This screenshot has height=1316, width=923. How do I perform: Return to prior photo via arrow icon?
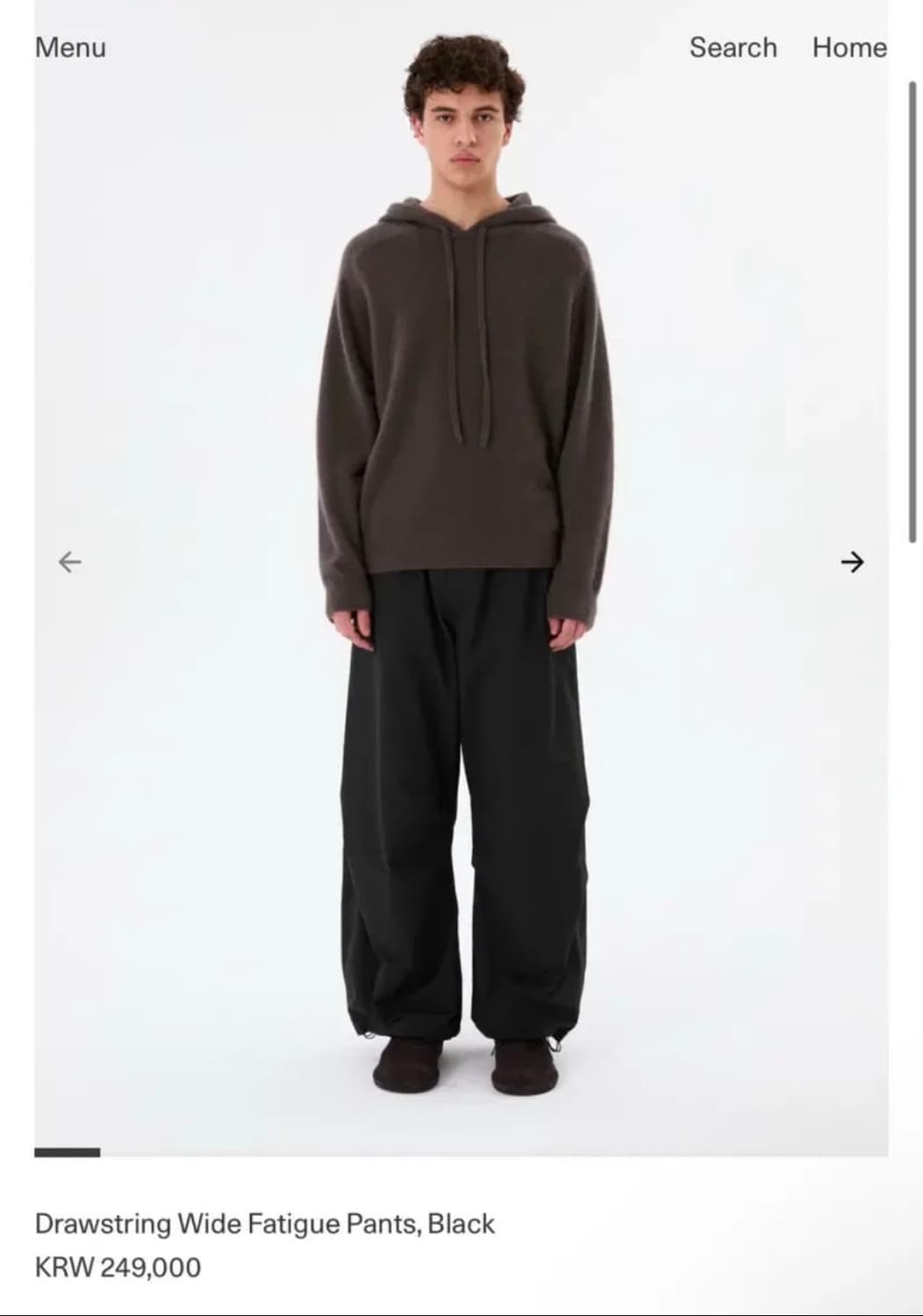(x=70, y=561)
